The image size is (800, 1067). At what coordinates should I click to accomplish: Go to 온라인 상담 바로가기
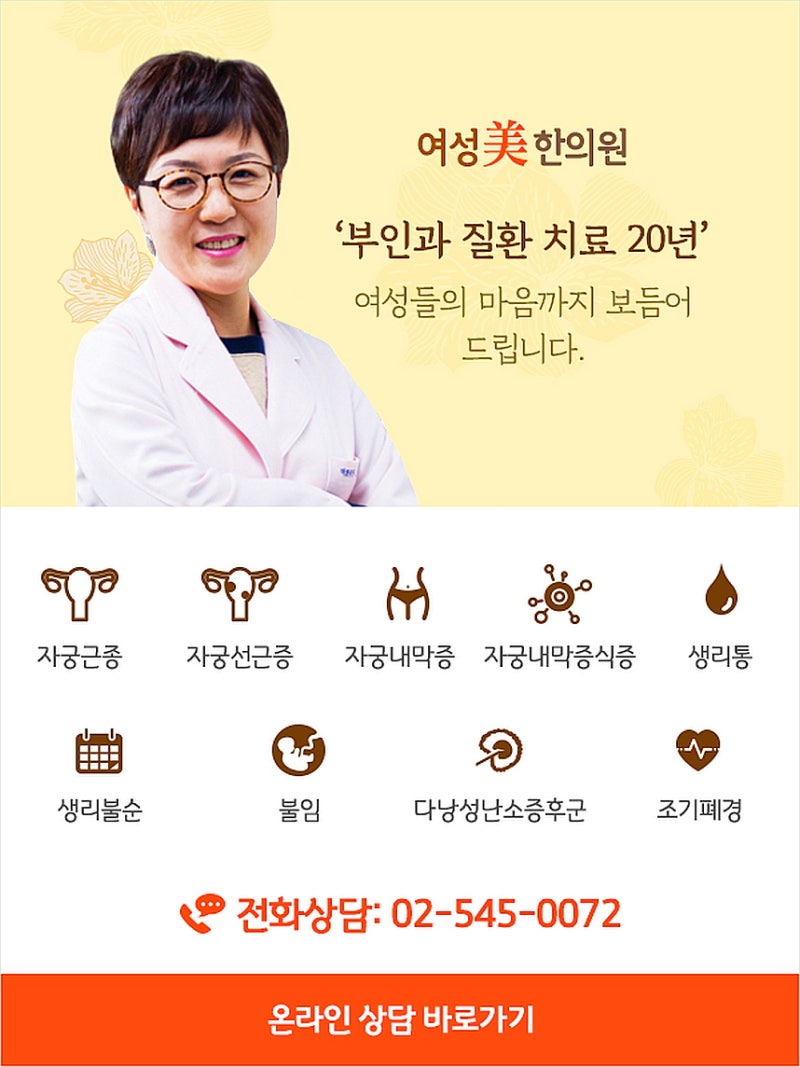[400, 1019]
